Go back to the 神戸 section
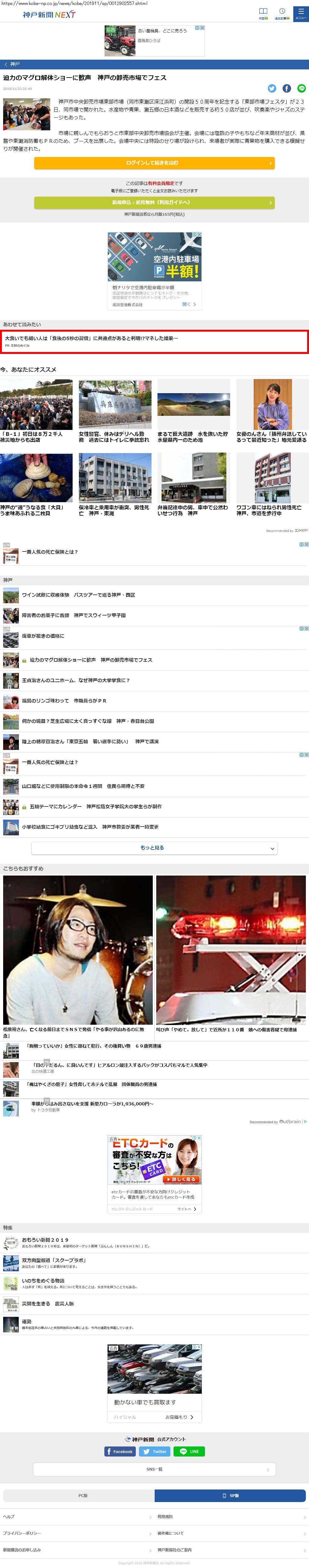The height and width of the screenshot is (1568, 309). 12,64
